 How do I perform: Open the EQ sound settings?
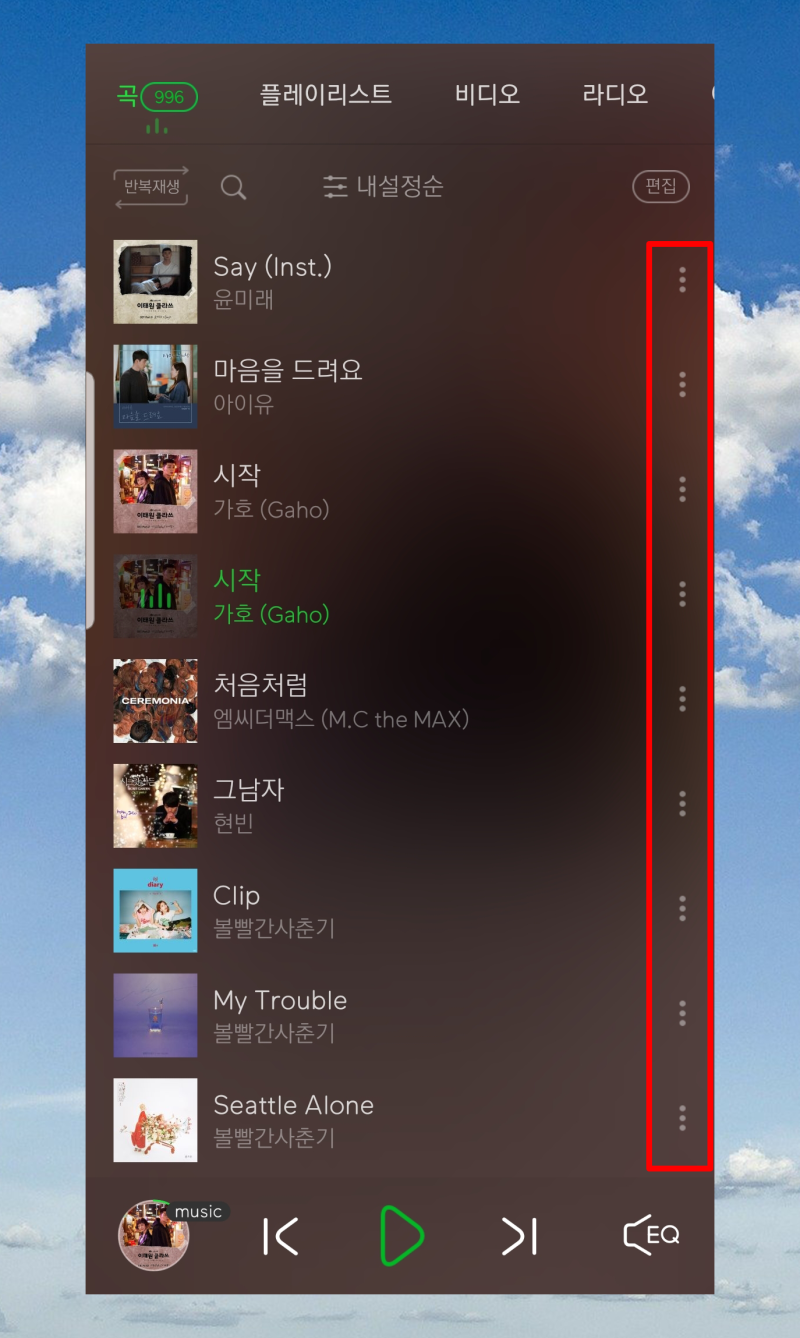(x=651, y=1235)
